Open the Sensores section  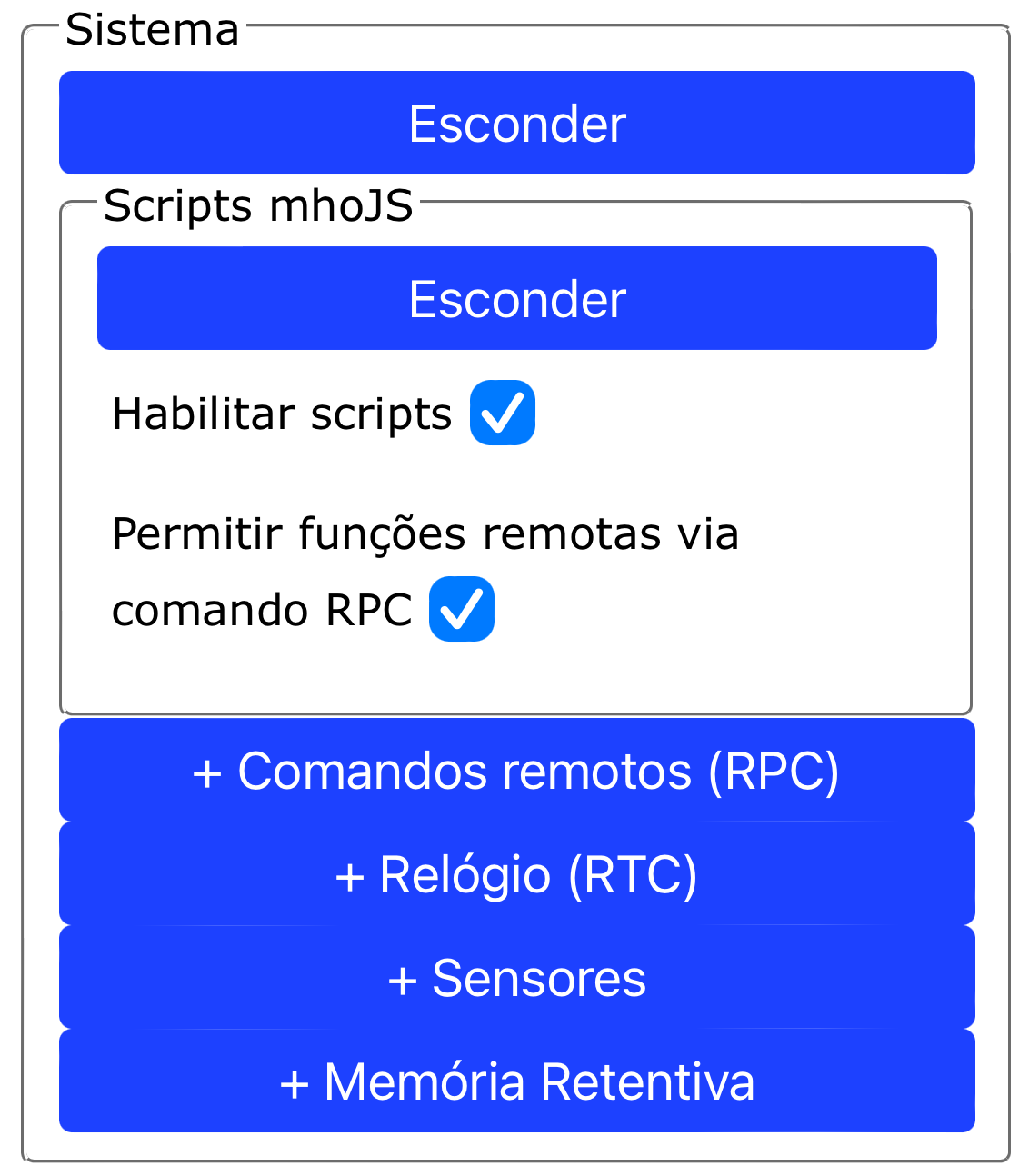click(516, 978)
